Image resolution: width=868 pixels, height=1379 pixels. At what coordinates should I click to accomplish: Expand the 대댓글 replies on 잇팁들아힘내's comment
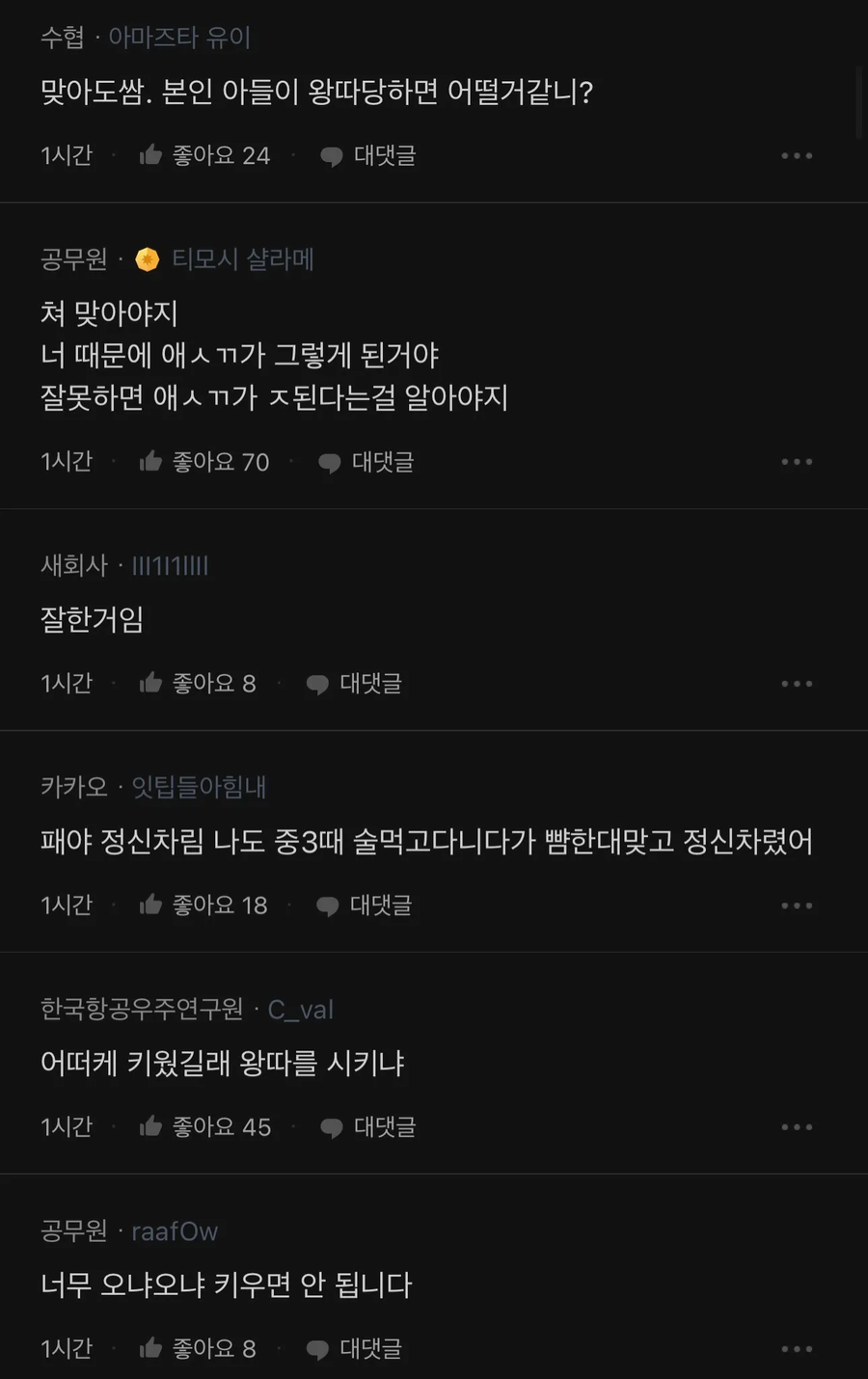pyautogui.click(x=380, y=905)
